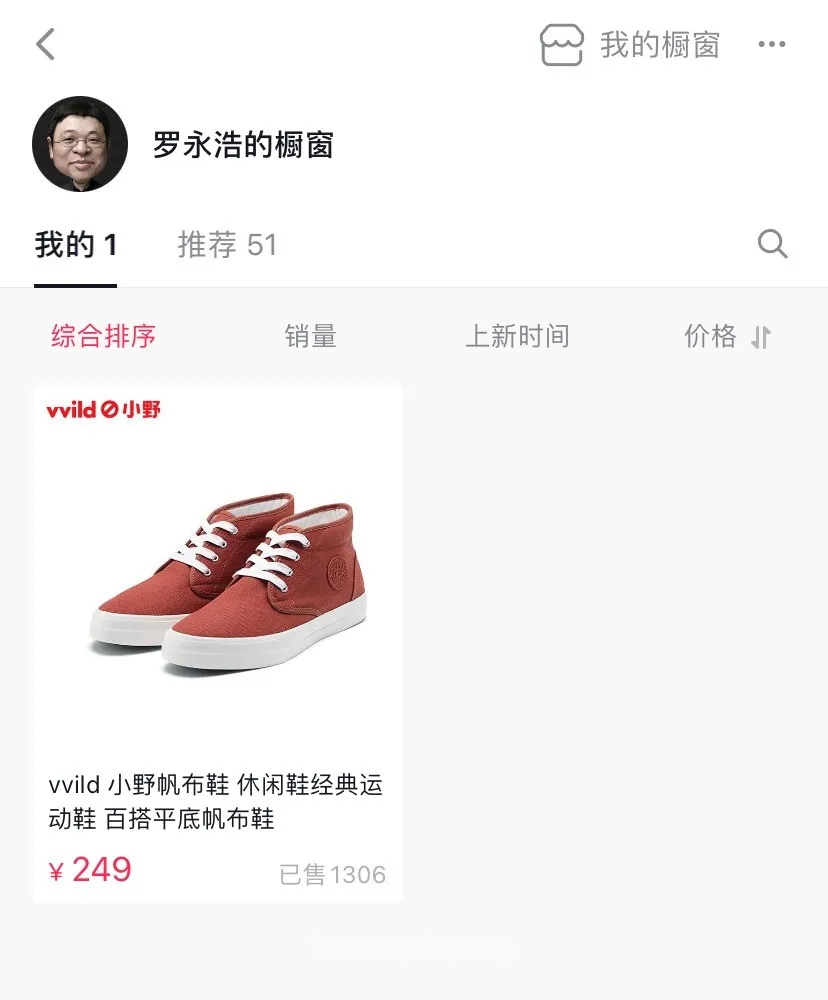The height and width of the screenshot is (1000, 828).
Task: Switch to the 推荐 51 tab
Action: coord(227,245)
